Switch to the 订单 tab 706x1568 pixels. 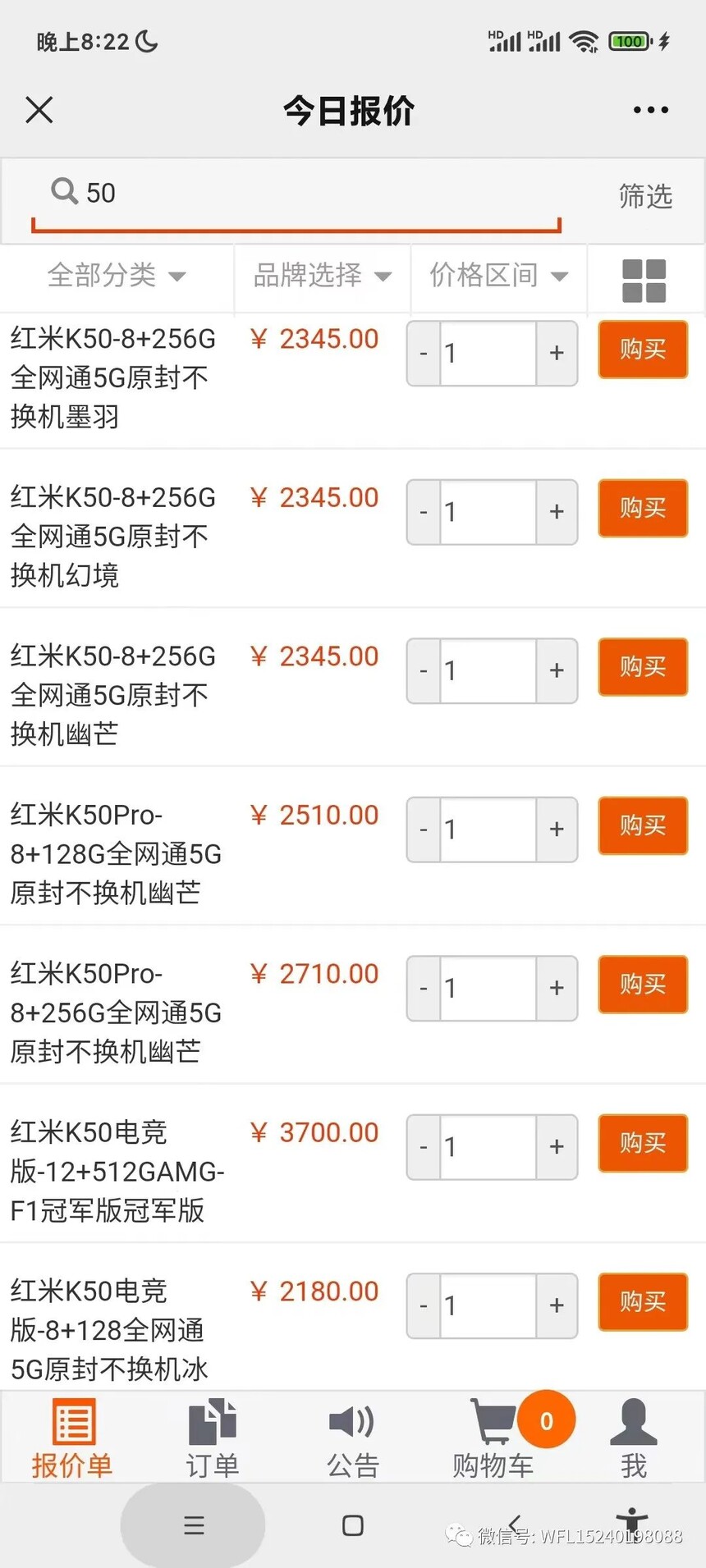(x=213, y=1439)
